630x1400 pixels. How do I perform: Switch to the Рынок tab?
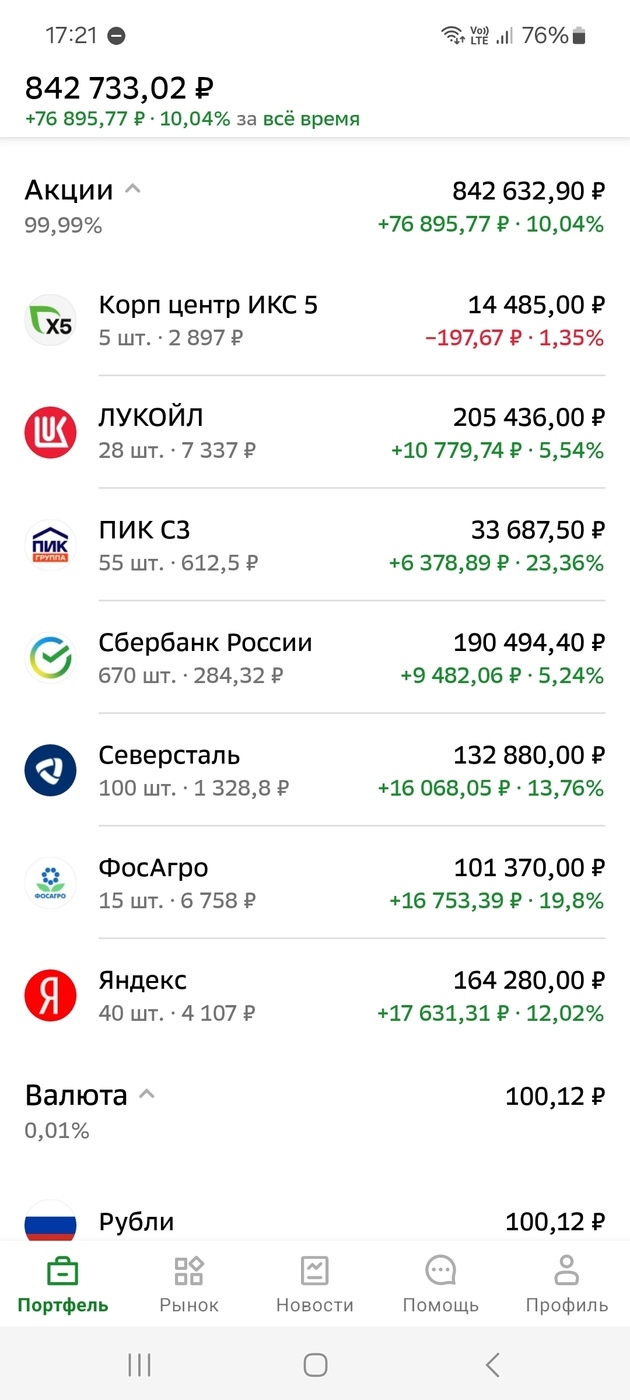(189, 1284)
